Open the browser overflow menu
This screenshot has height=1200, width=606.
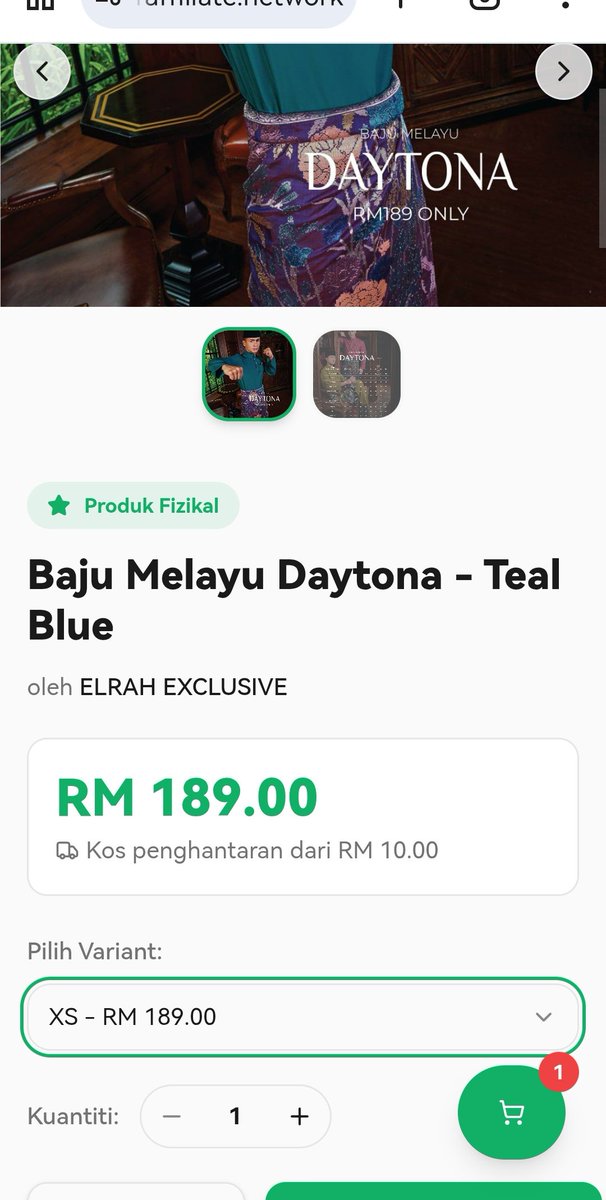(566, 4)
